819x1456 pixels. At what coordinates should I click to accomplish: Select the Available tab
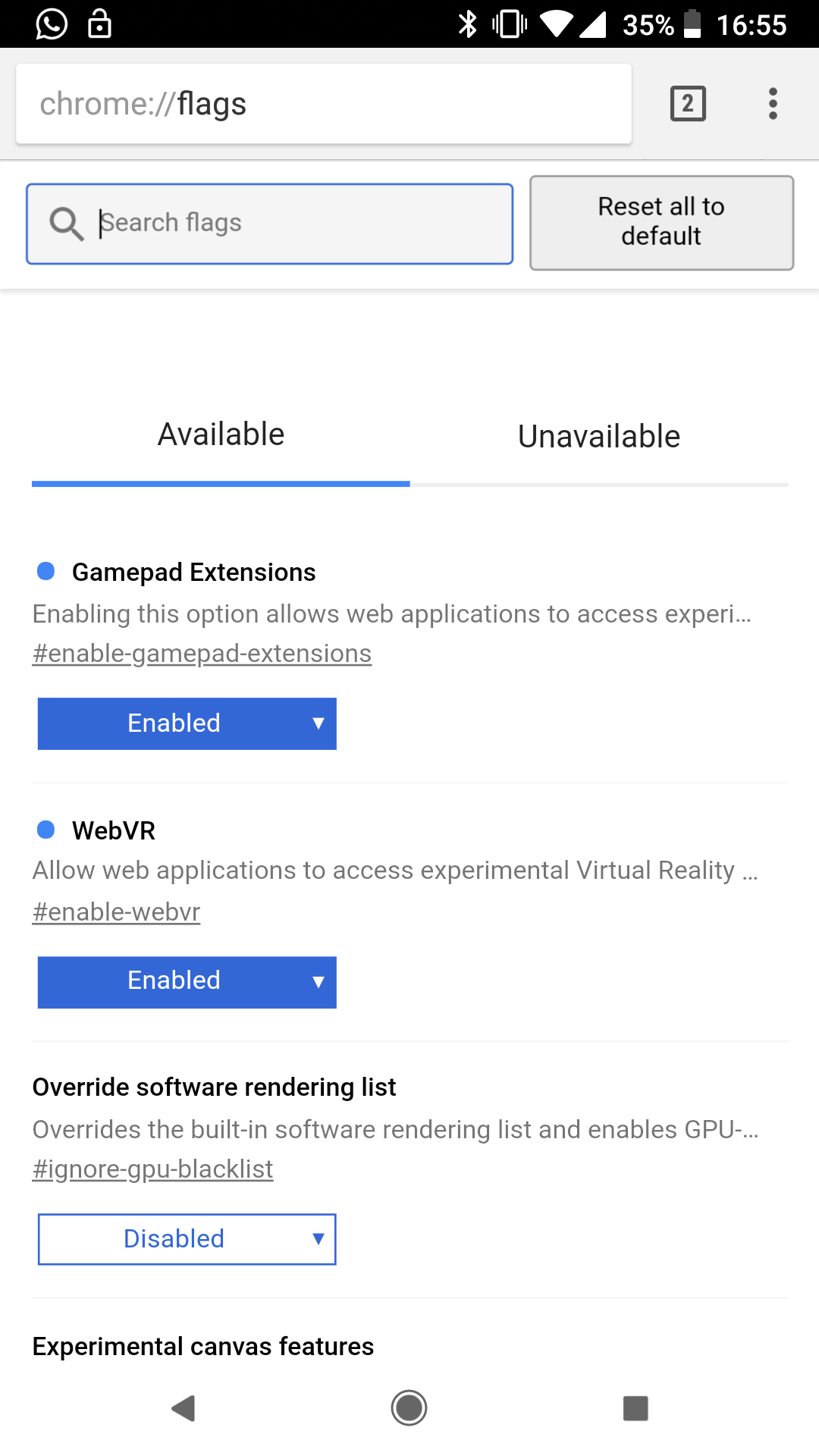coord(221,435)
